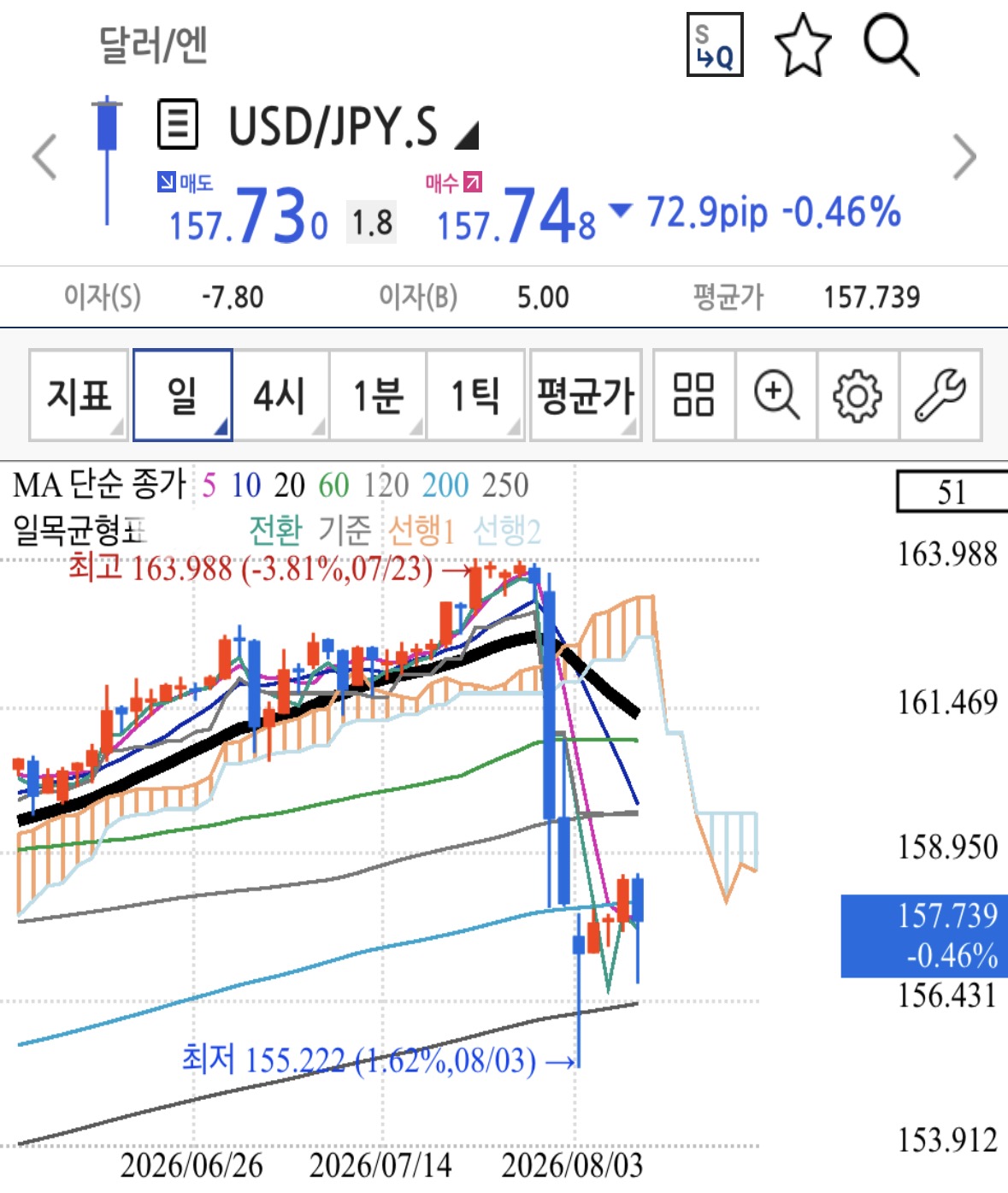Open the 지표 indicators menu

pos(79,395)
